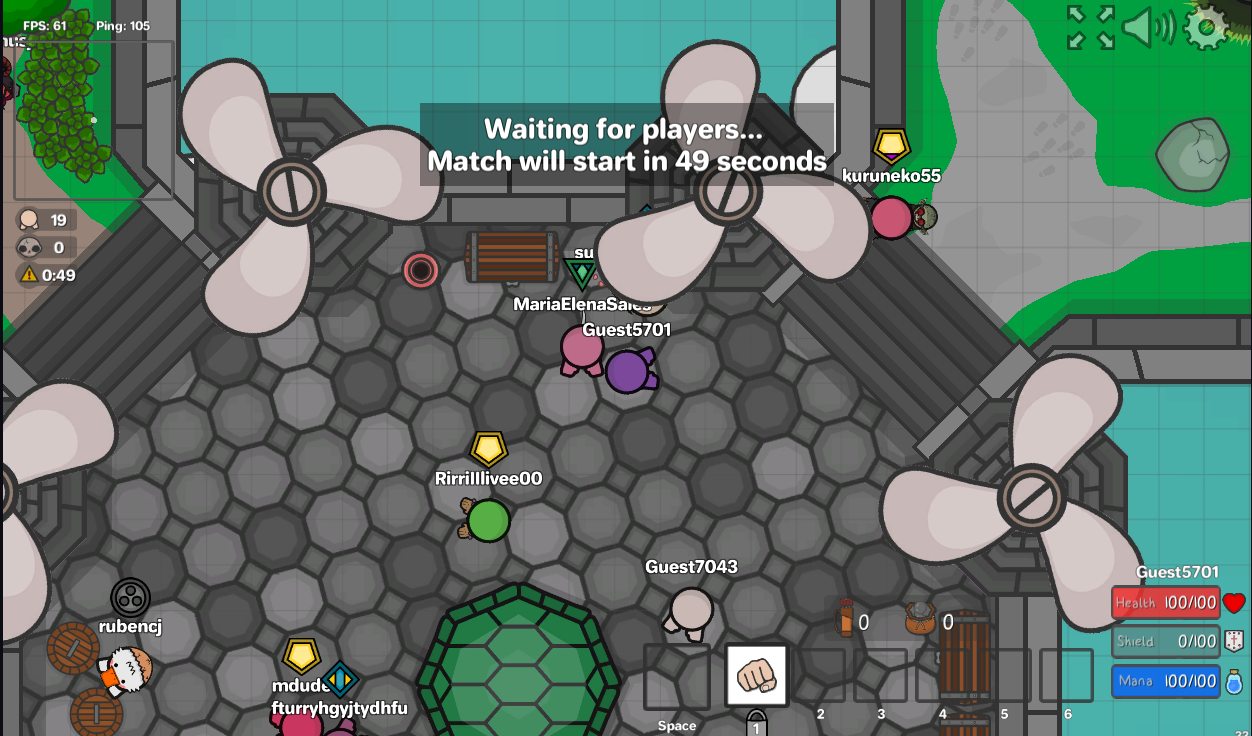1252x736 pixels.
Task: Select empty inventory slot 2
Action: 820,676
